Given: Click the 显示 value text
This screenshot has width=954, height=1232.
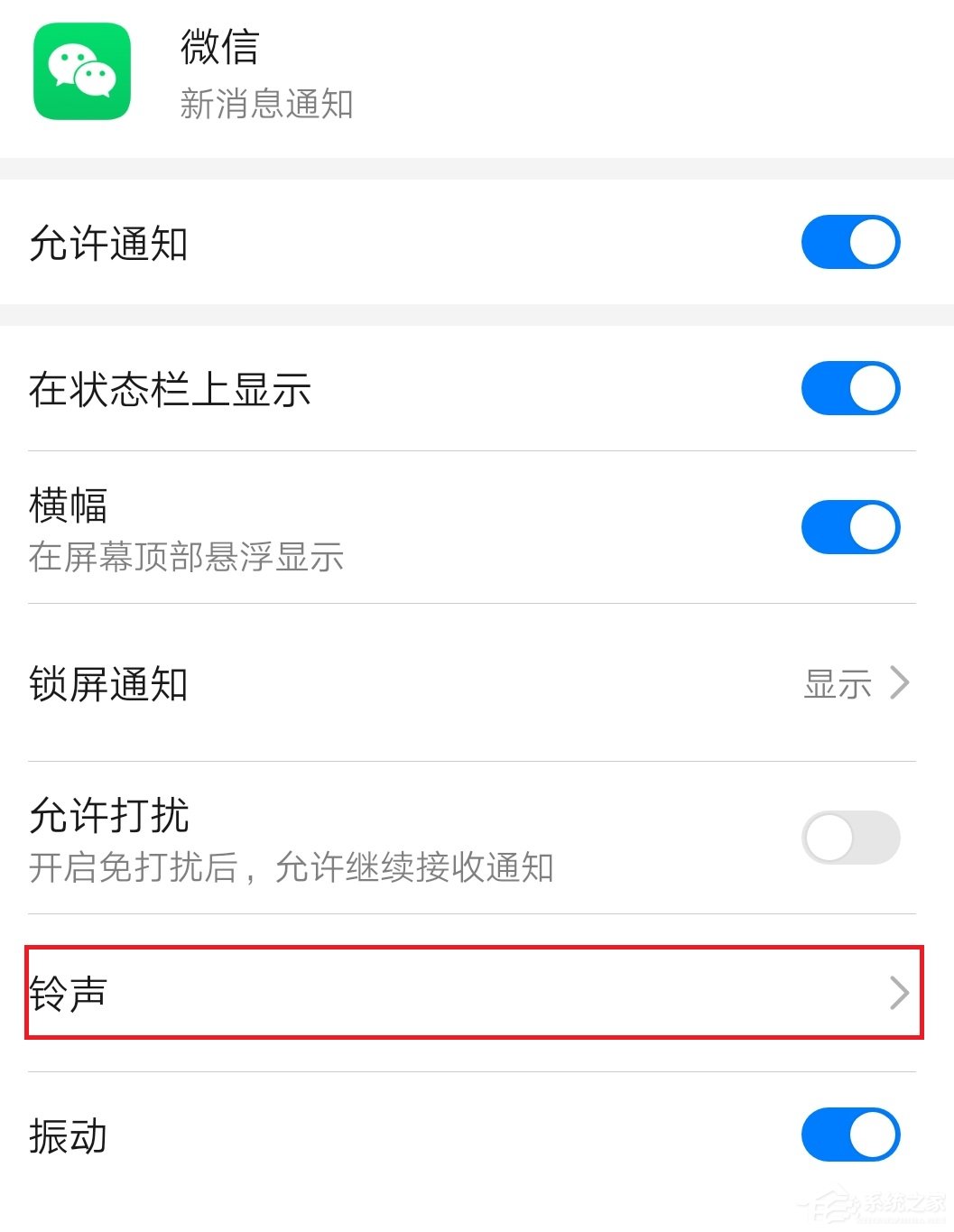Looking at the screenshot, I should (x=838, y=684).
